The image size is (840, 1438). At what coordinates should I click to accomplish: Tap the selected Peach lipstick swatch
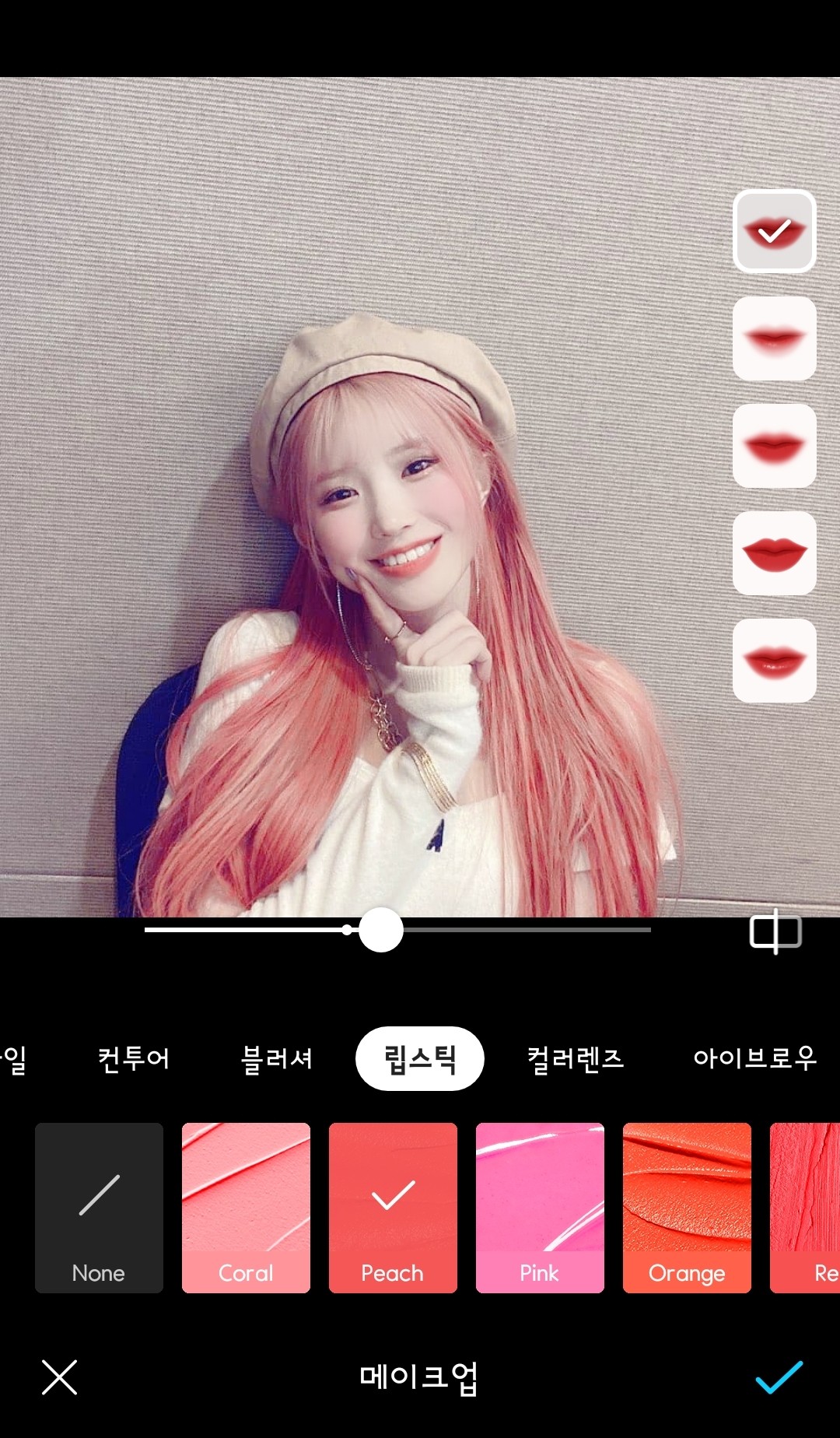[x=393, y=1207]
